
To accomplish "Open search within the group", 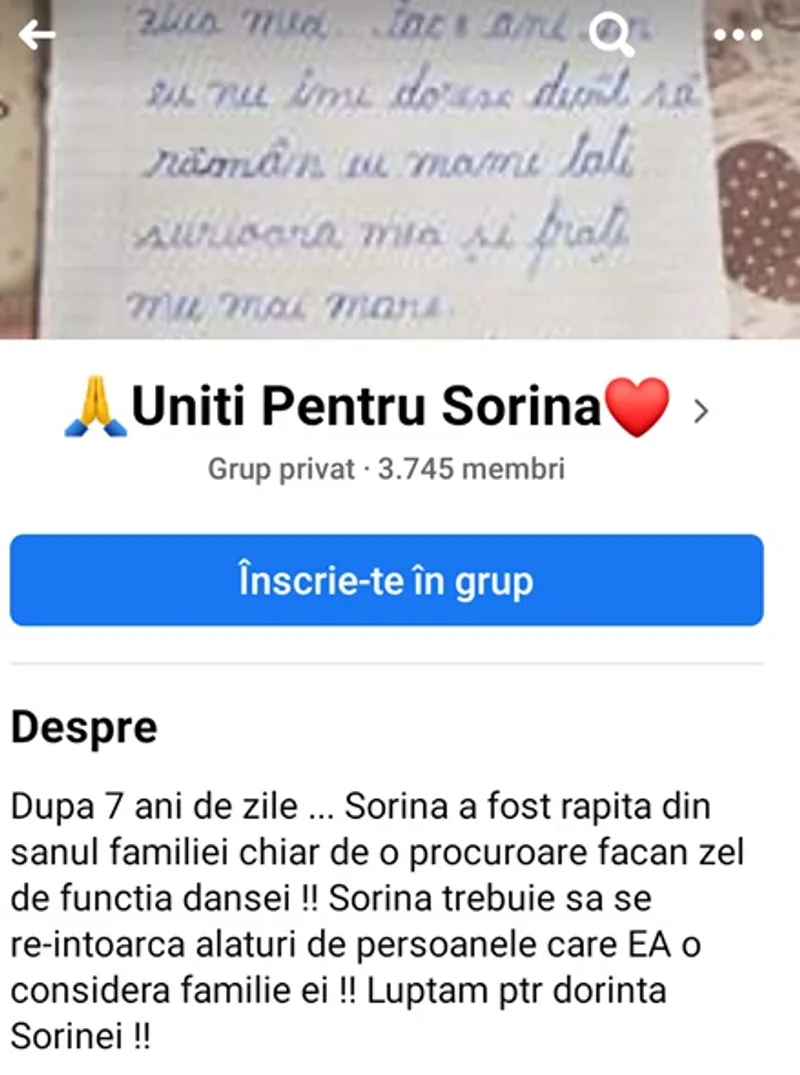I will (x=611, y=37).
